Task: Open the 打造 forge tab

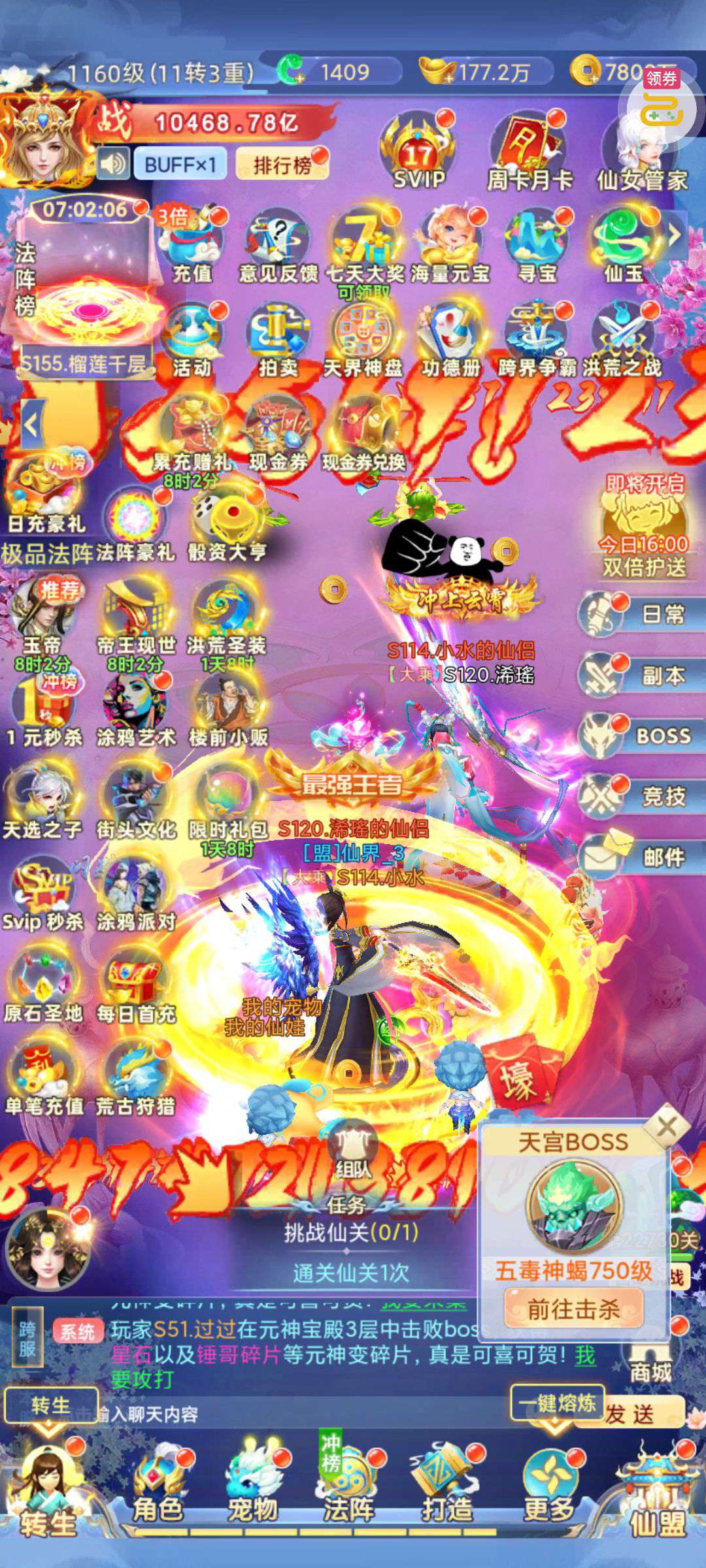Action: click(447, 1493)
